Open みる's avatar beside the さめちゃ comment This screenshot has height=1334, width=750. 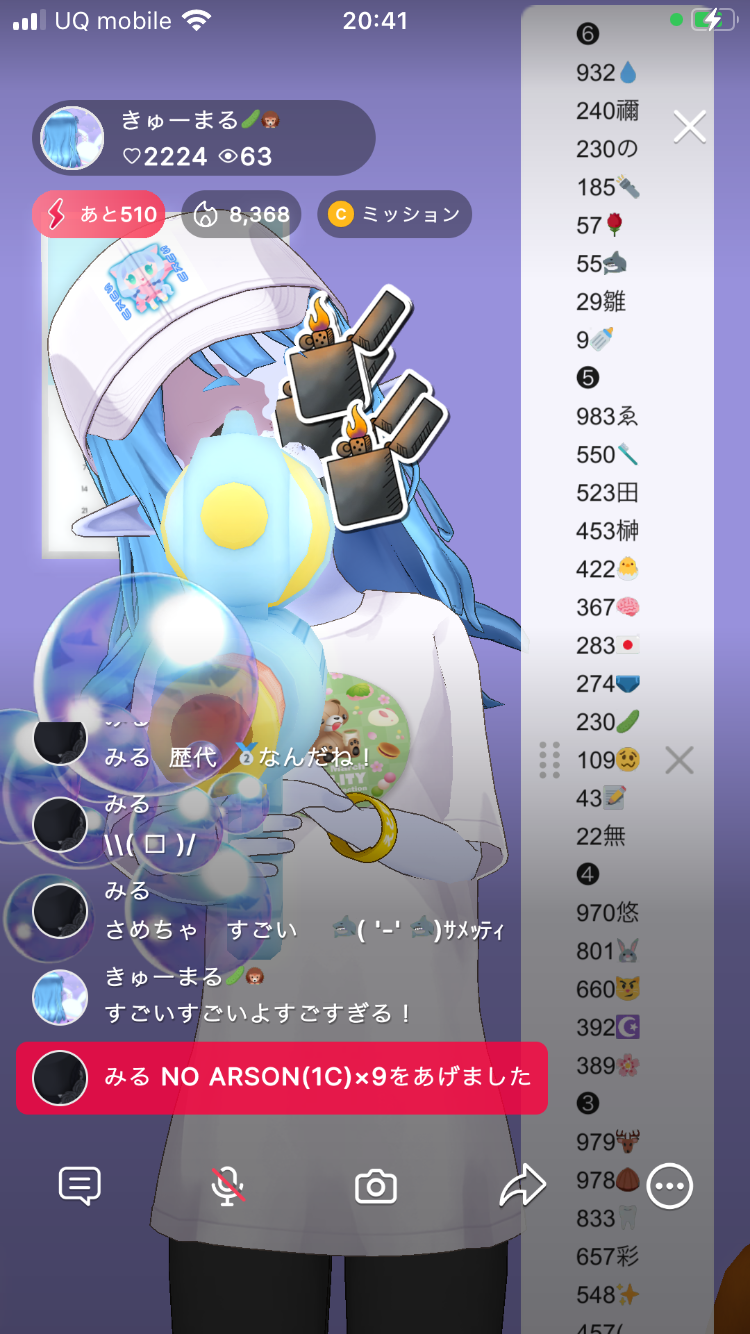pyautogui.click(x=60, y=911)
